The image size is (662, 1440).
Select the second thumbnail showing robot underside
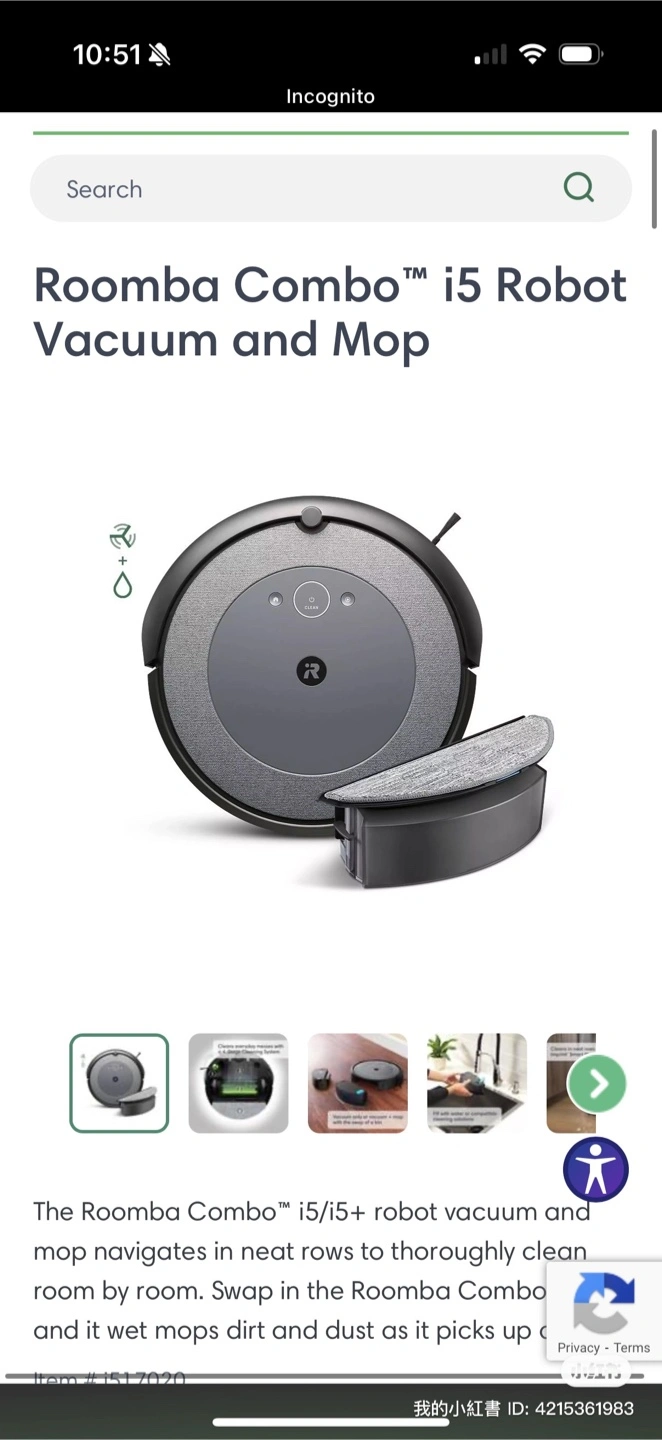[x=238, y=1083]
